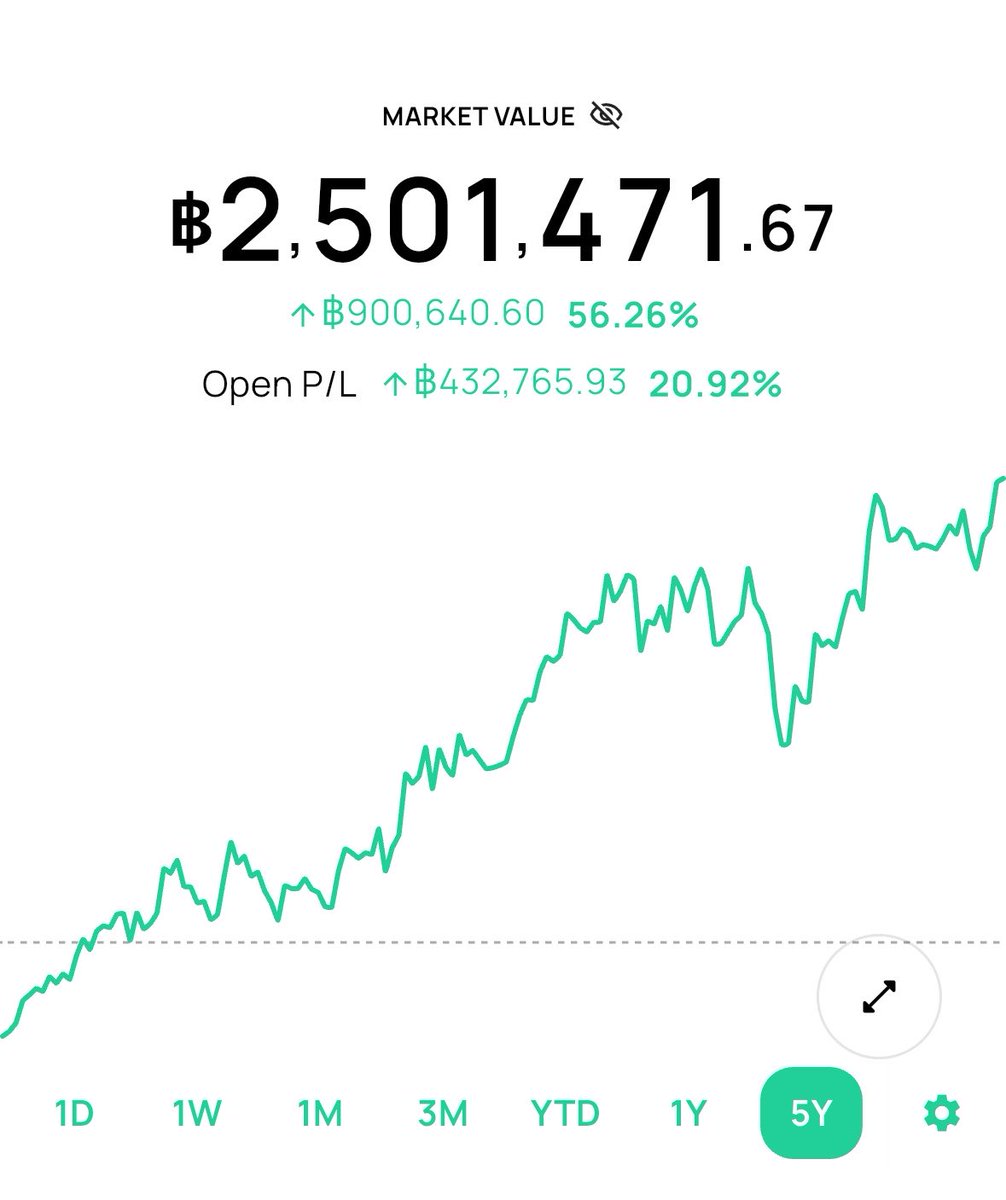Hide the market value with the eye icon
This screenshot has height=1200, width=1006.
tap(606, 116)
